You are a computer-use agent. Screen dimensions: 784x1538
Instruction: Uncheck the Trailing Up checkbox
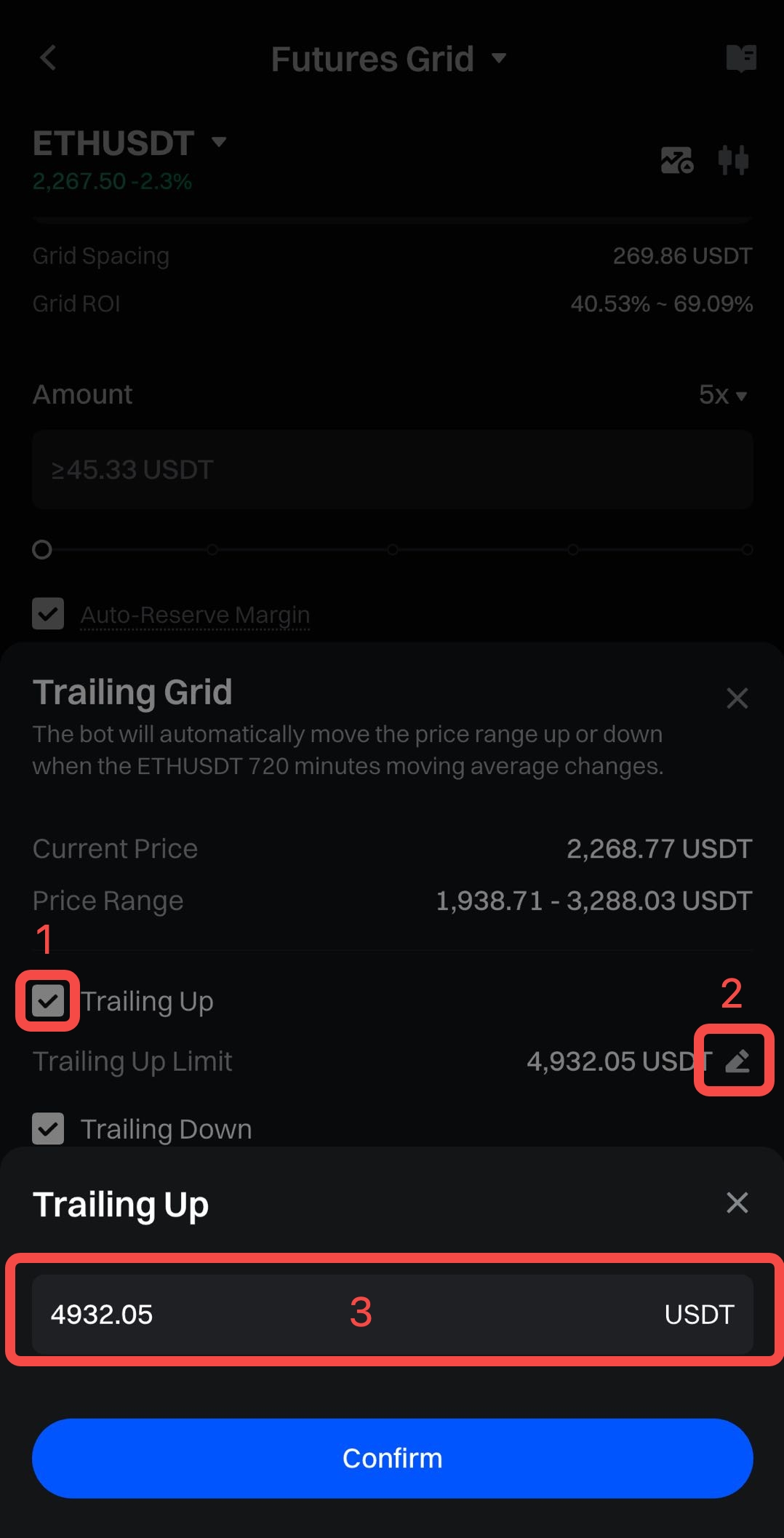coord(48,1001)
